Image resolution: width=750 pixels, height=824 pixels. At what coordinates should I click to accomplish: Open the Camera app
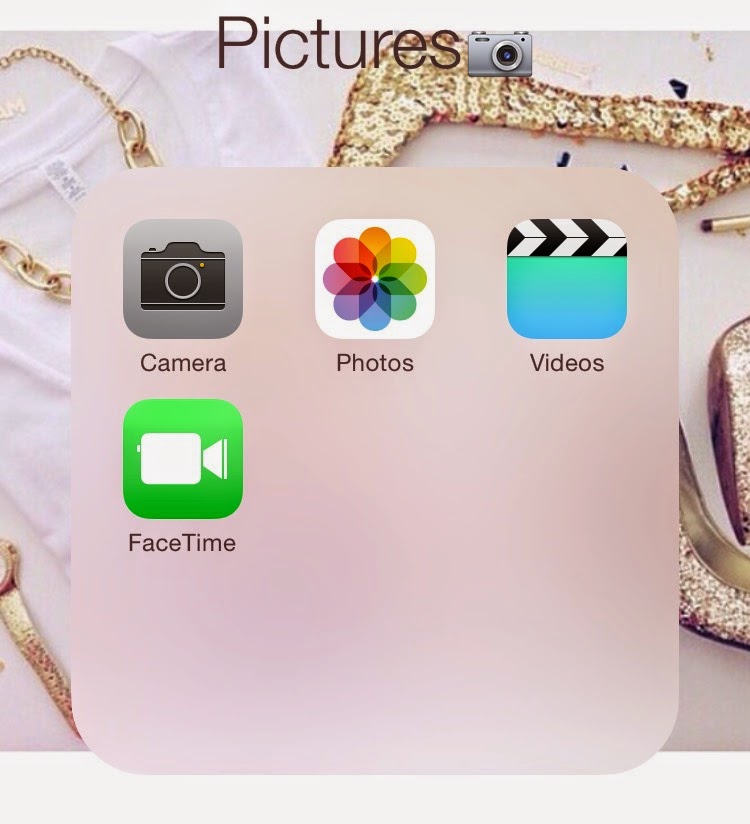pyautogui.click(x=183, y=279)
